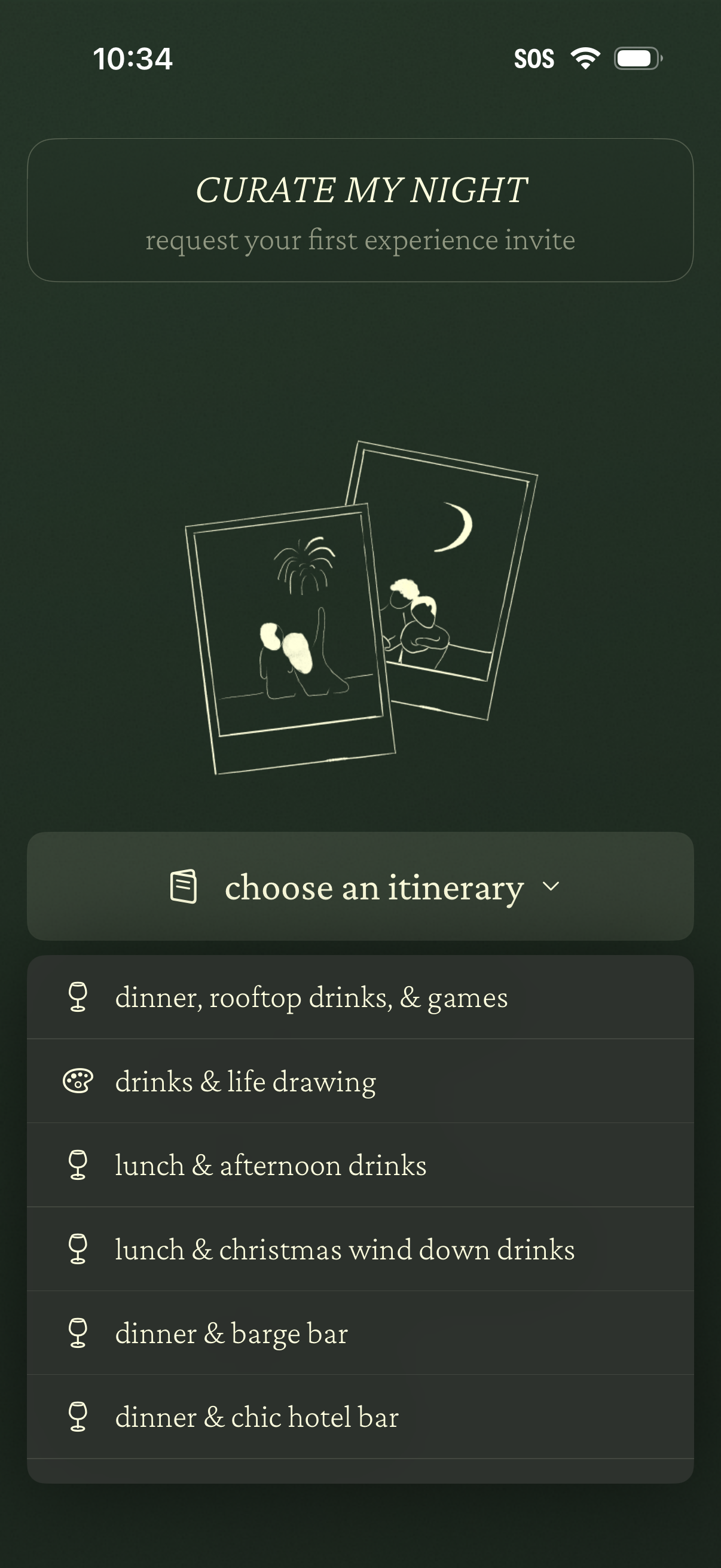Click the wine glass icon beside dinner, rooftop drinks, & games
The image size is (721, 1568).
coord(78,997)
